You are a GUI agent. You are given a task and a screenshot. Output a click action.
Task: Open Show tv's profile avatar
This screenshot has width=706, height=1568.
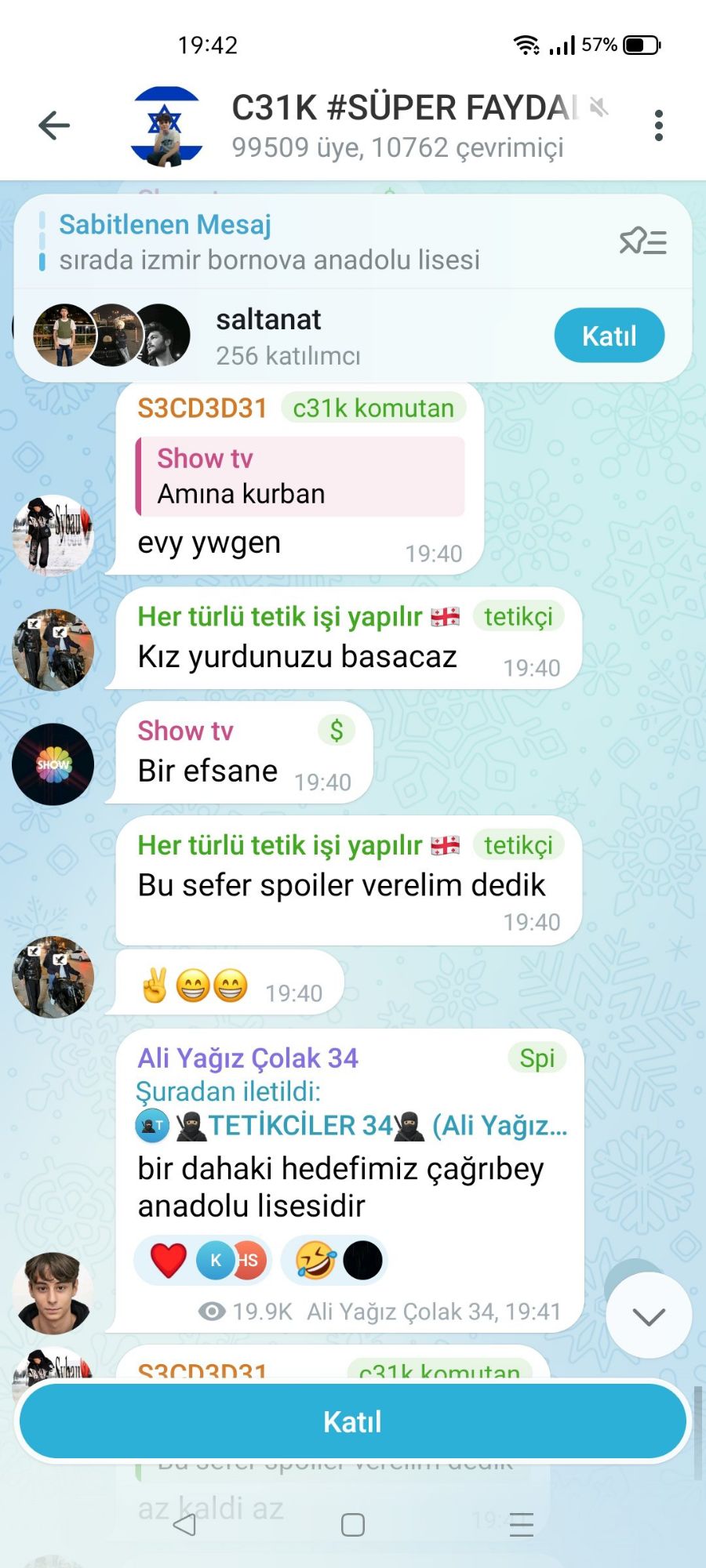[x=53, y=764]
